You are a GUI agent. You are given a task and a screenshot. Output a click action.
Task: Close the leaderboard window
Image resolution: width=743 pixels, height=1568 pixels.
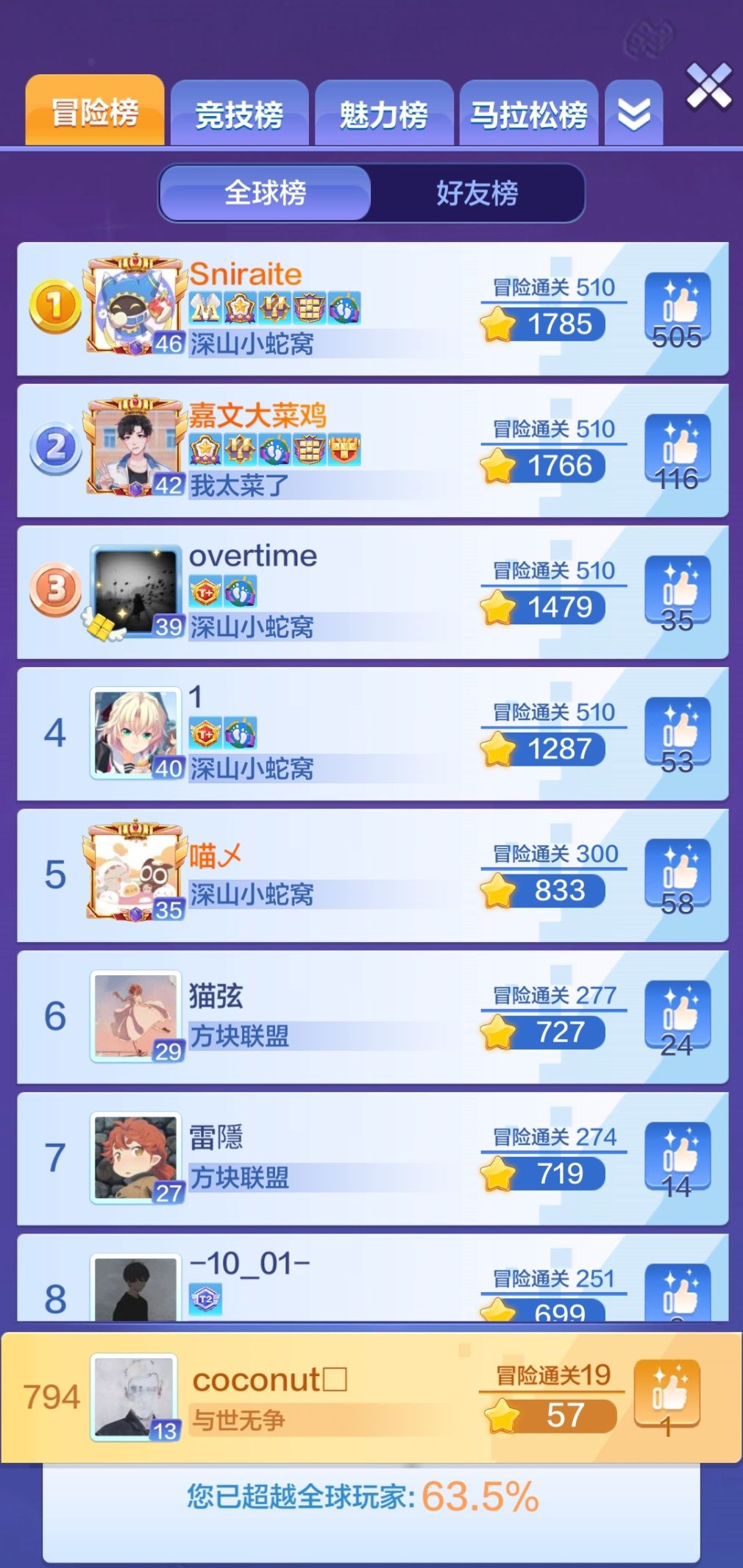tap(708, 87)
